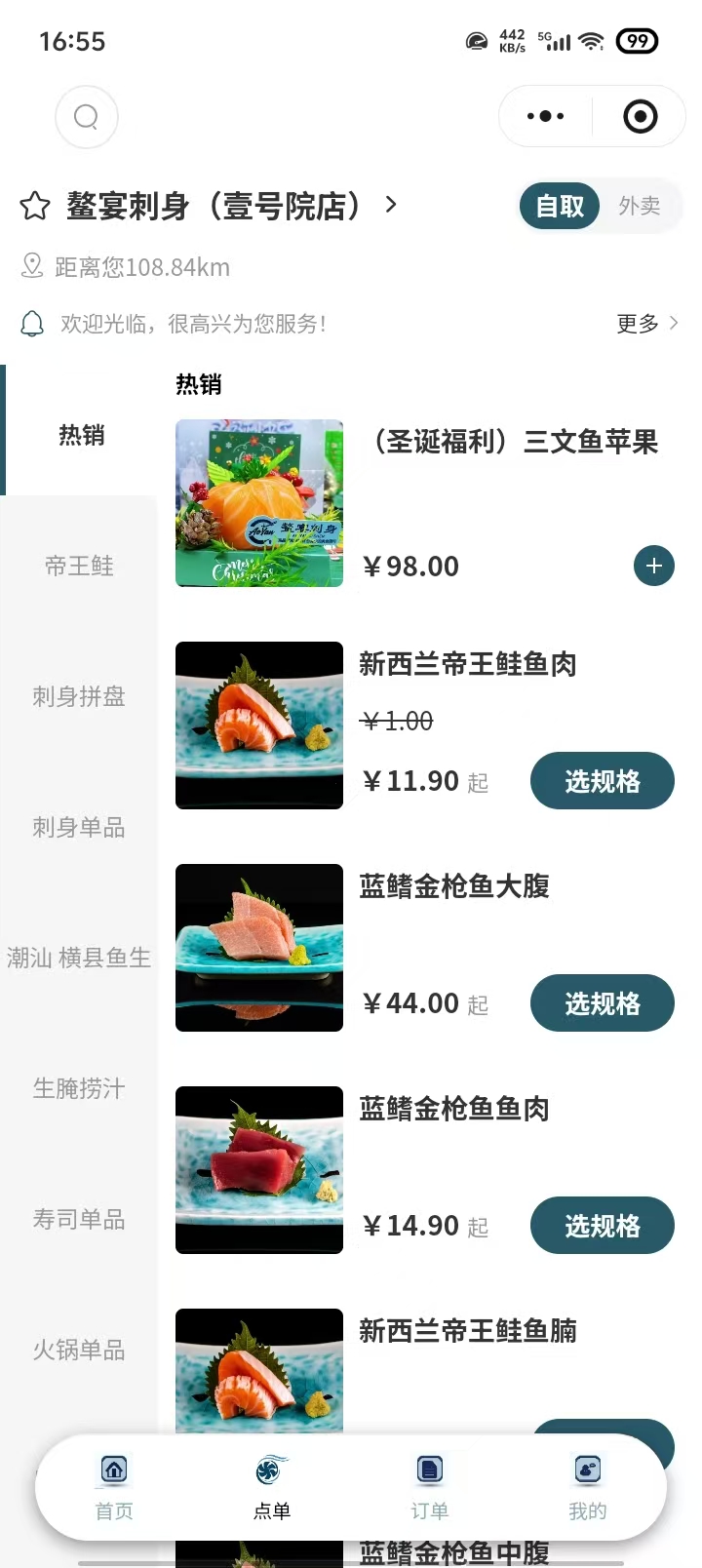This screenshot has height=1568, width=702.
Task: Choose specs for 蓝鳍金枪鱼鱼肉
Action: [602, 1226]
